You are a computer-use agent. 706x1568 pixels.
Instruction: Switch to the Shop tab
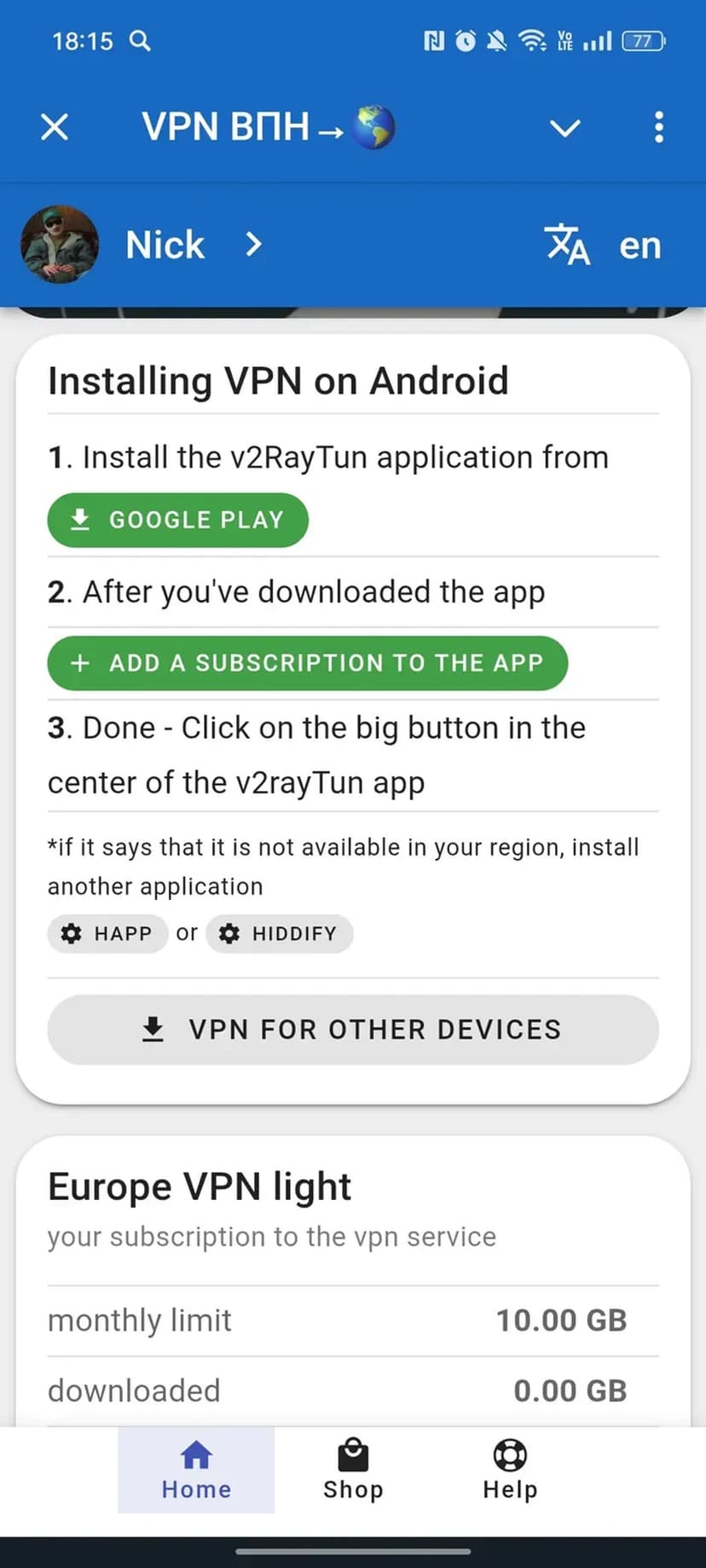(353, 1469)
